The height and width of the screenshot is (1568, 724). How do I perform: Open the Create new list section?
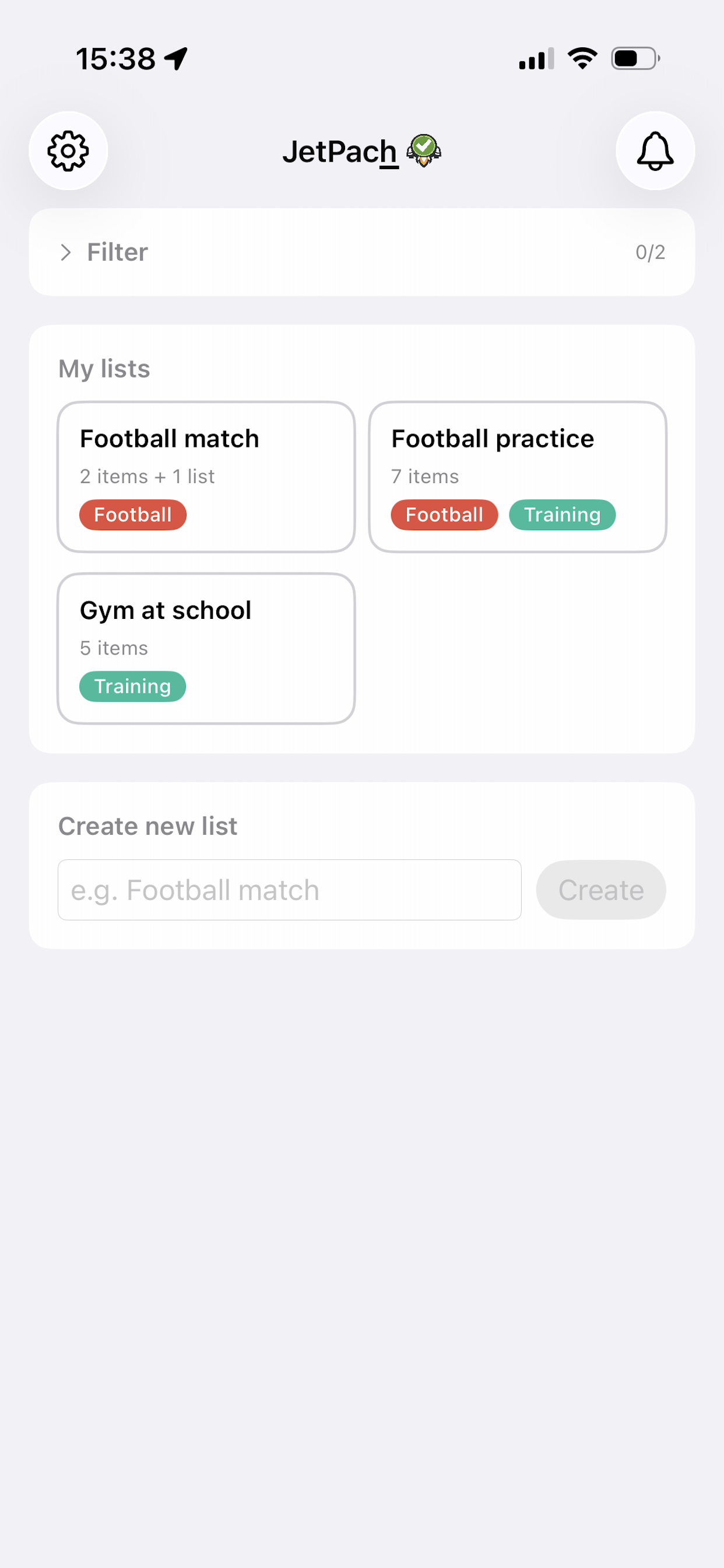point(147,826)
